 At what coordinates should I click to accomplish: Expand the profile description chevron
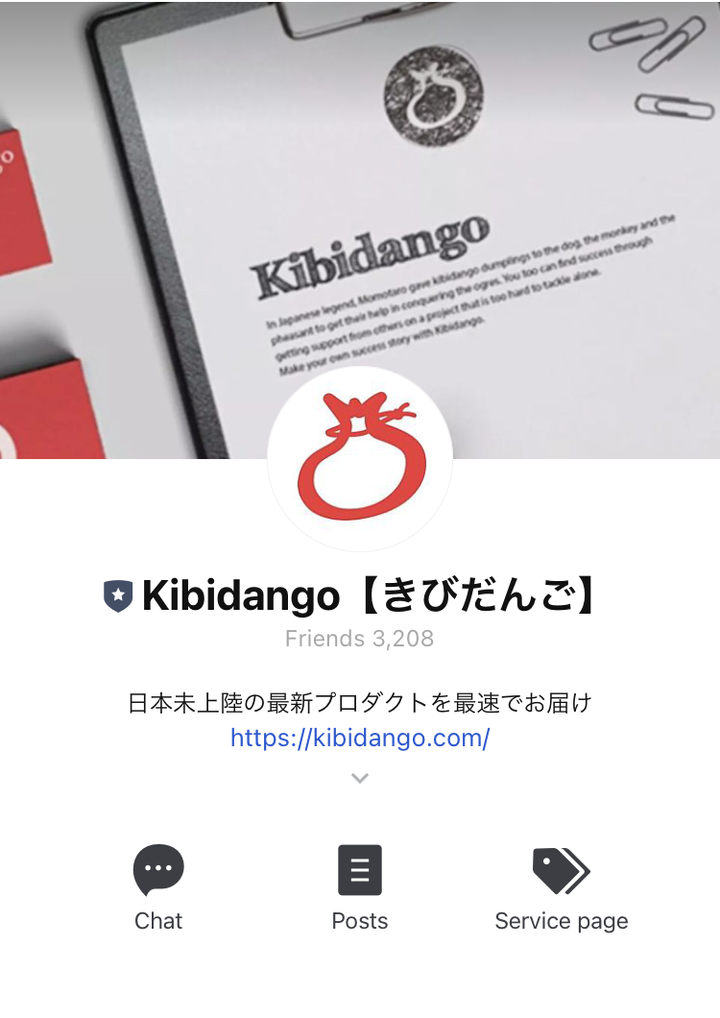(x=360, y=778)
